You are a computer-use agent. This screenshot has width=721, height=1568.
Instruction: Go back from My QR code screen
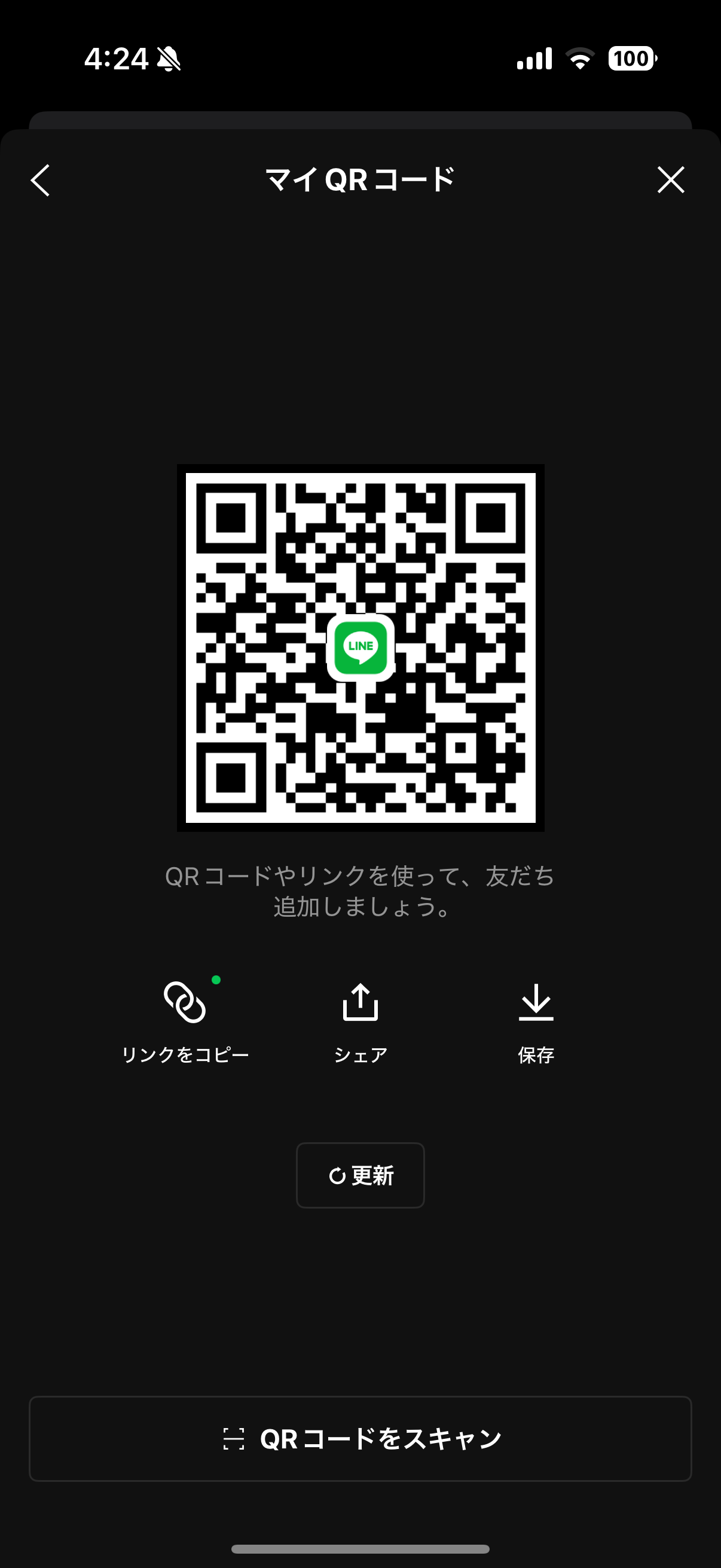point(41,180)
